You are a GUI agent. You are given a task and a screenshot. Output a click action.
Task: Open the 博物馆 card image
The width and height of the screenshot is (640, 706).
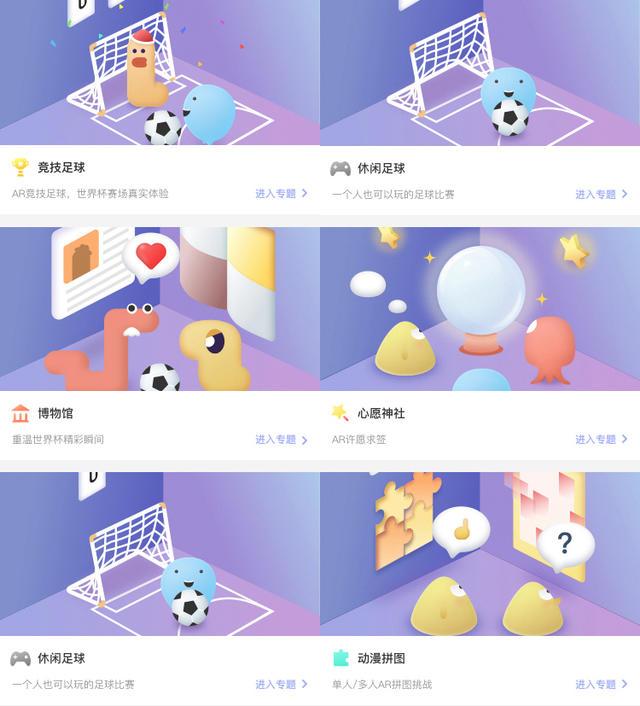click(159, 309)
